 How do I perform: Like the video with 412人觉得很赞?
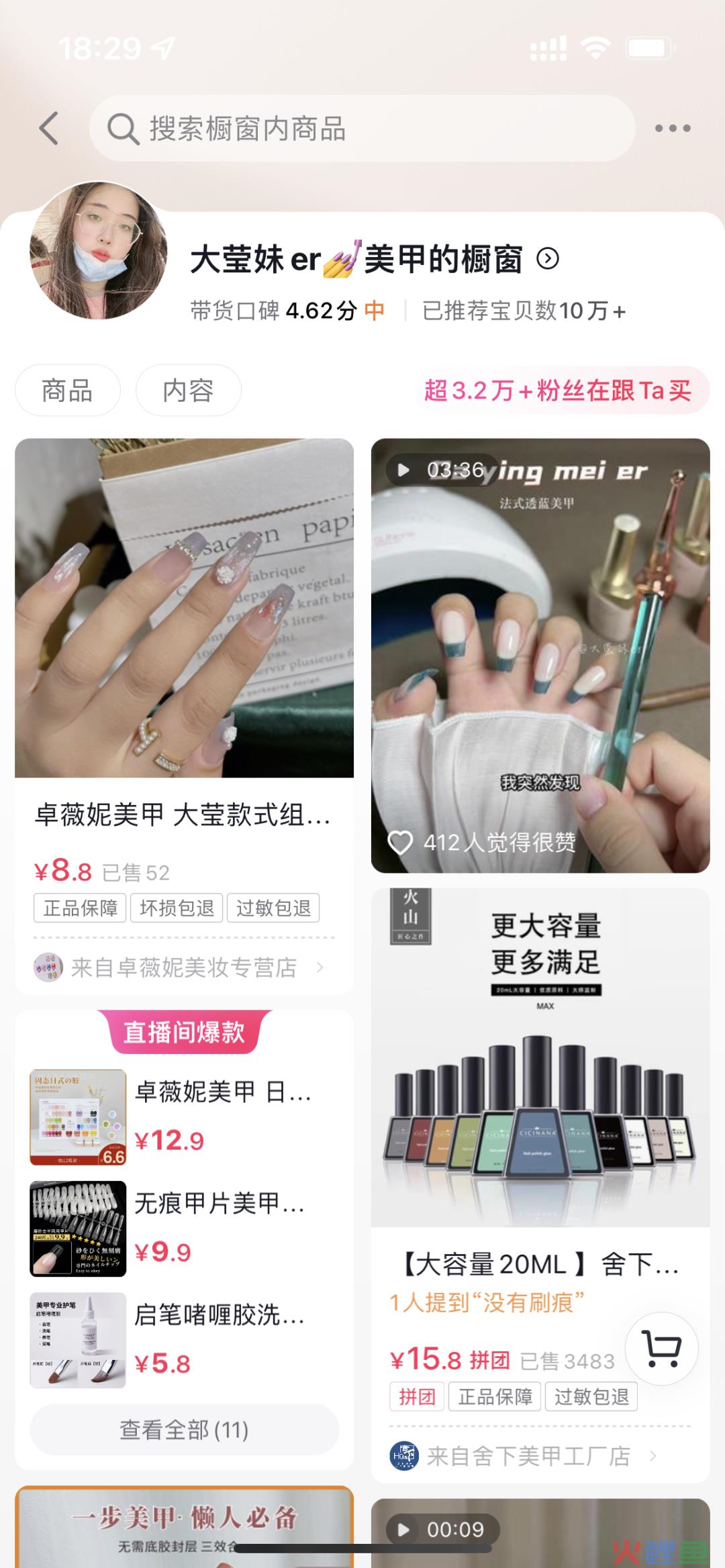[401, 842]
